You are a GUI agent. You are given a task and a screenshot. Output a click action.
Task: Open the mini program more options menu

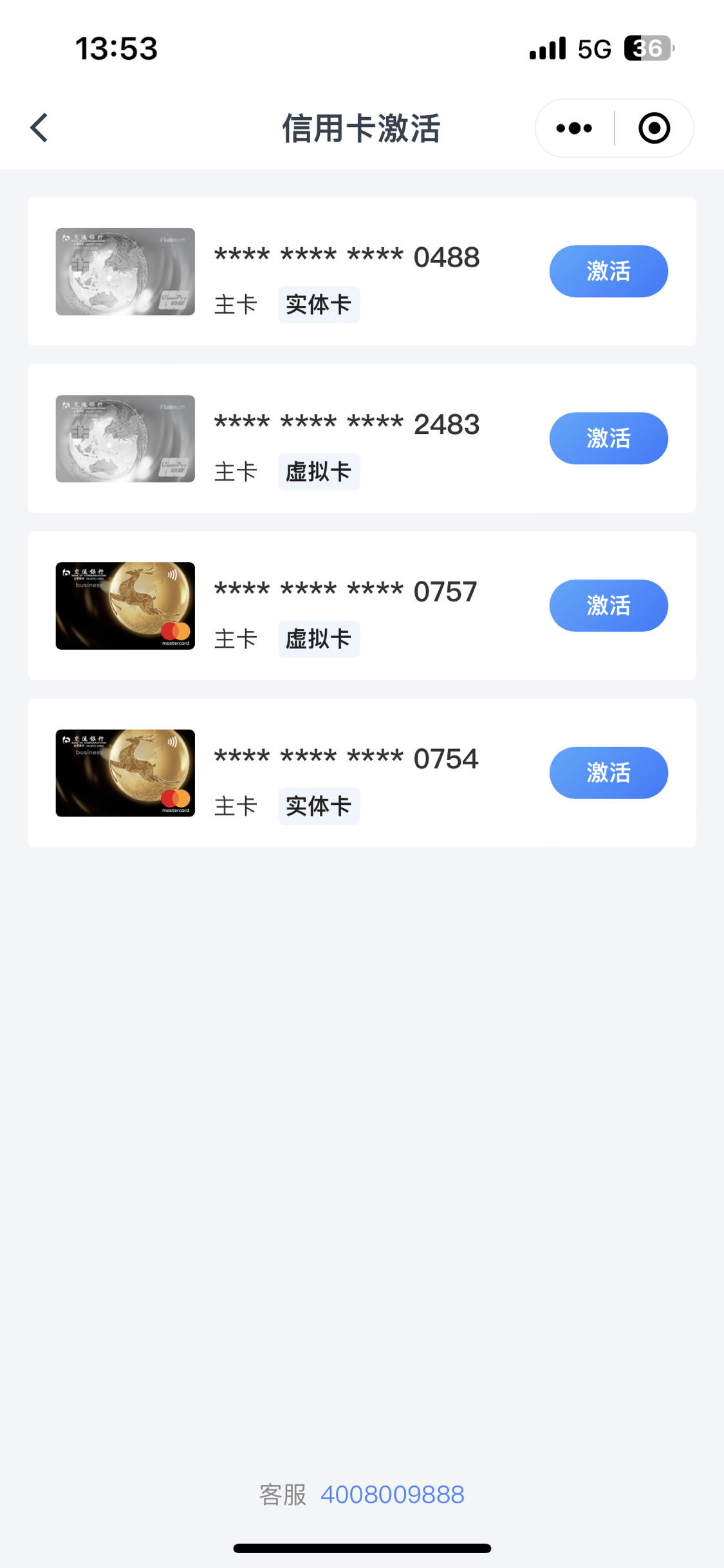[574, 128]
